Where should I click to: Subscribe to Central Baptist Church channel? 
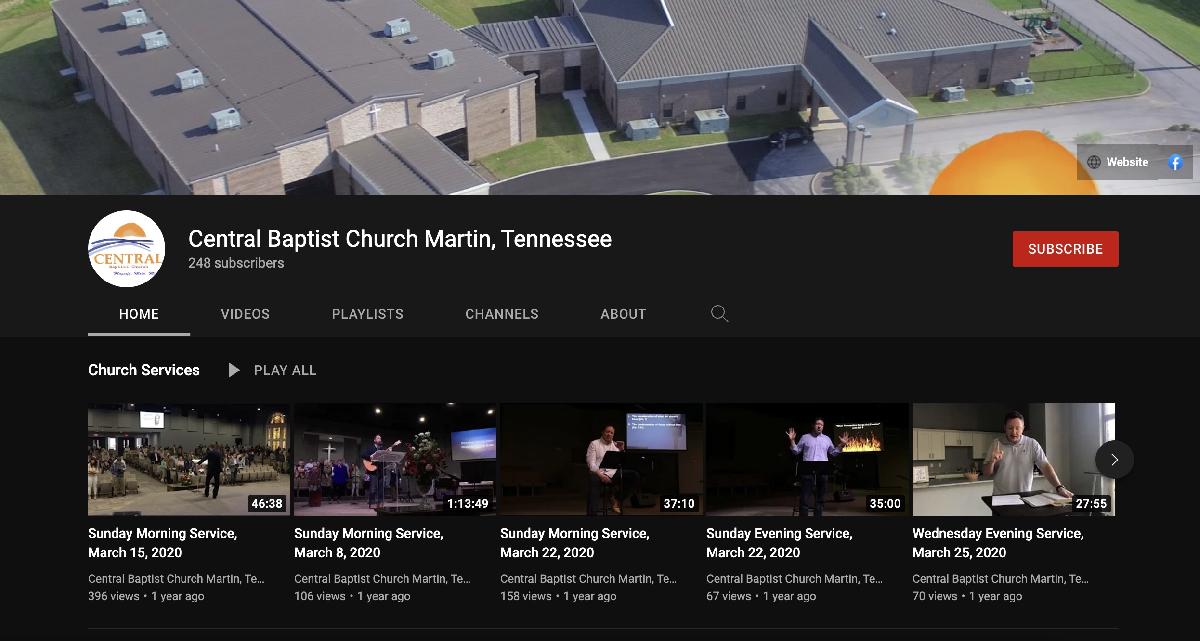pyautogui.click(x=1065, y=249)
